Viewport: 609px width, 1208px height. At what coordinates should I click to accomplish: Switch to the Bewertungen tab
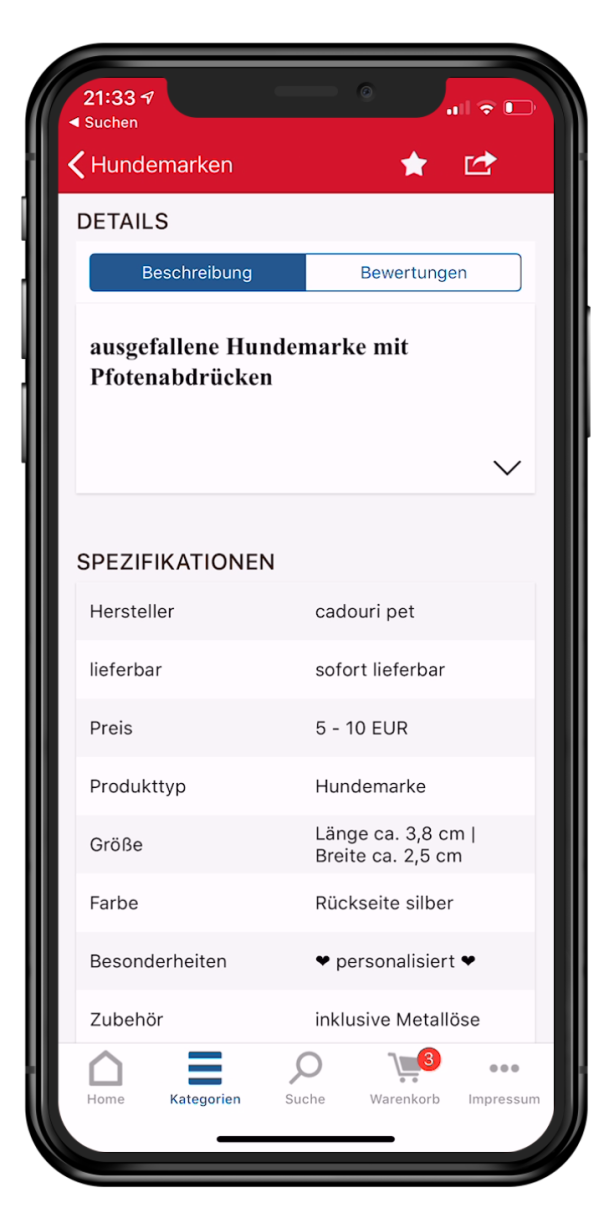click(x=413, y=273)
